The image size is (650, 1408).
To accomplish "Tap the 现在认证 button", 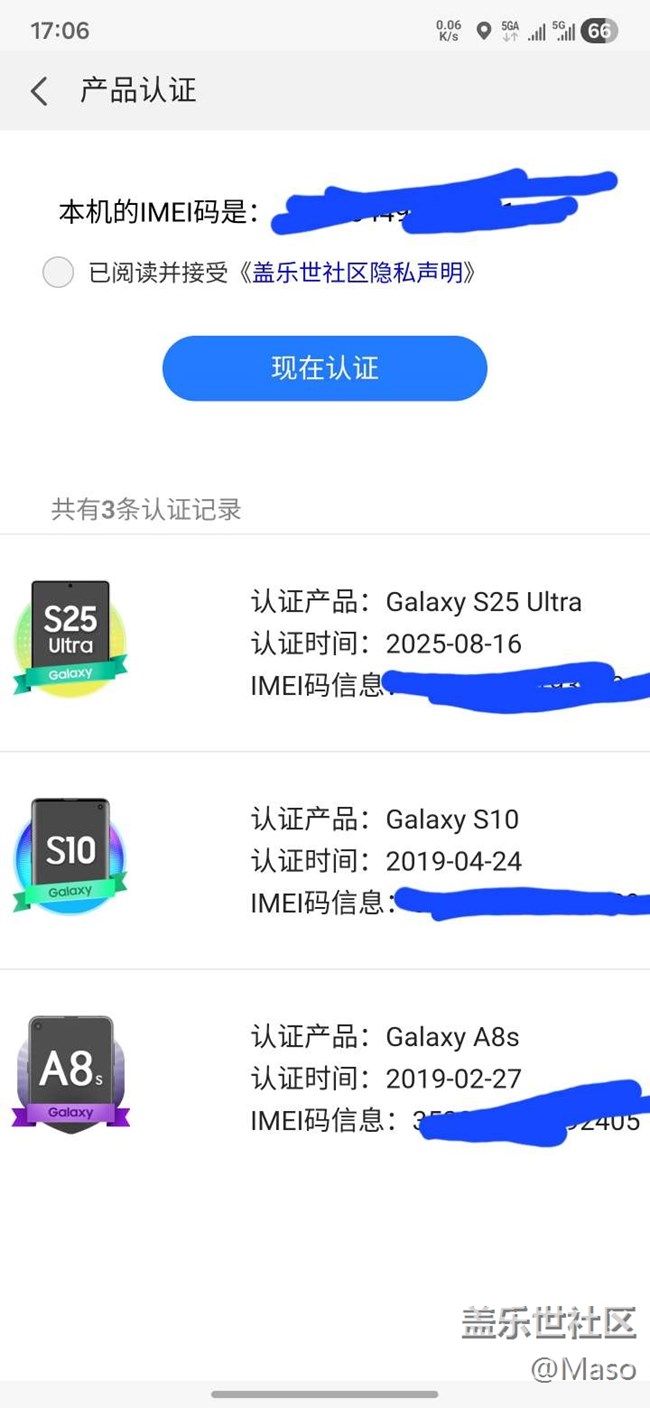I will coord(324,368).
